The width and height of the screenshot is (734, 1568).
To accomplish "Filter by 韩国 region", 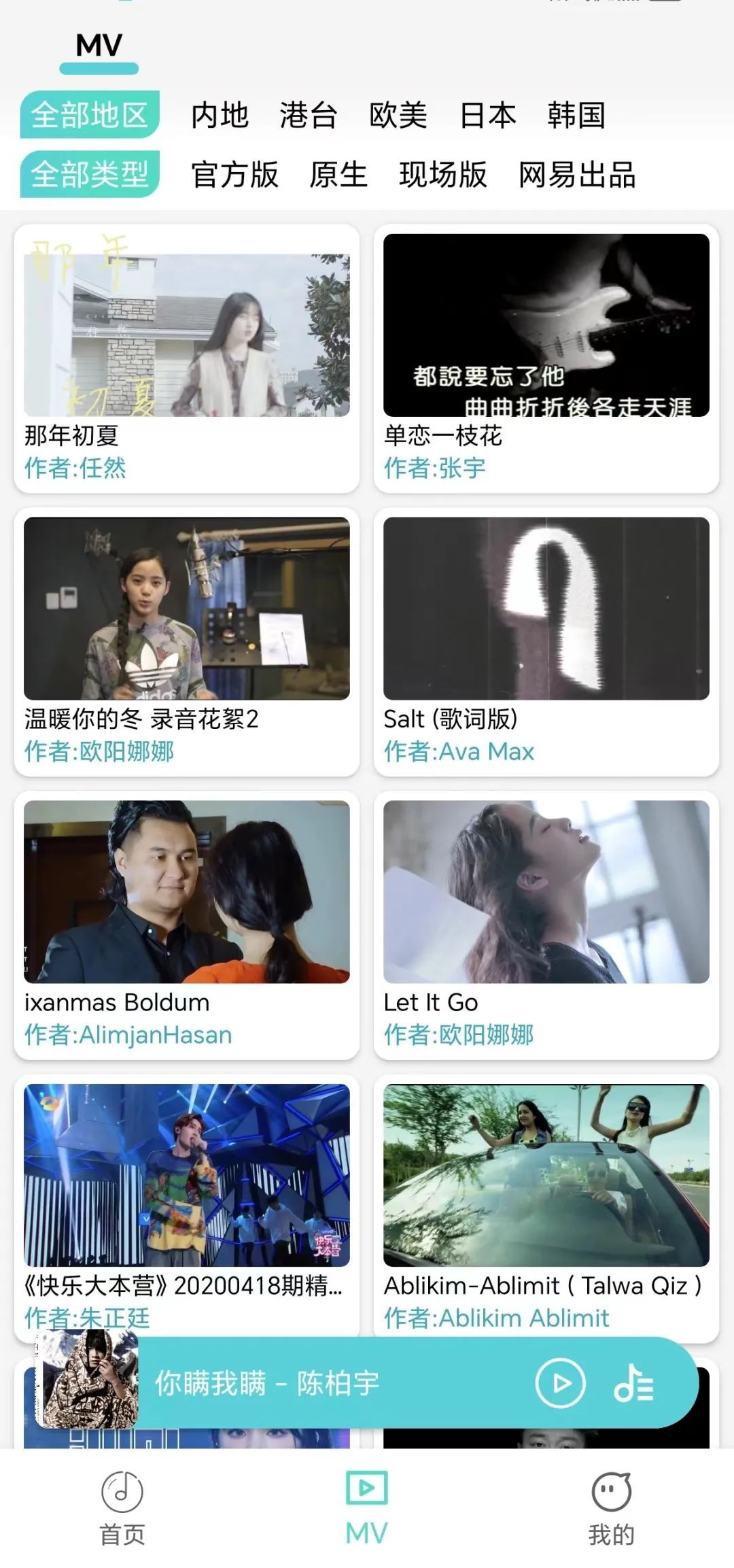I will tap(576, 115).
